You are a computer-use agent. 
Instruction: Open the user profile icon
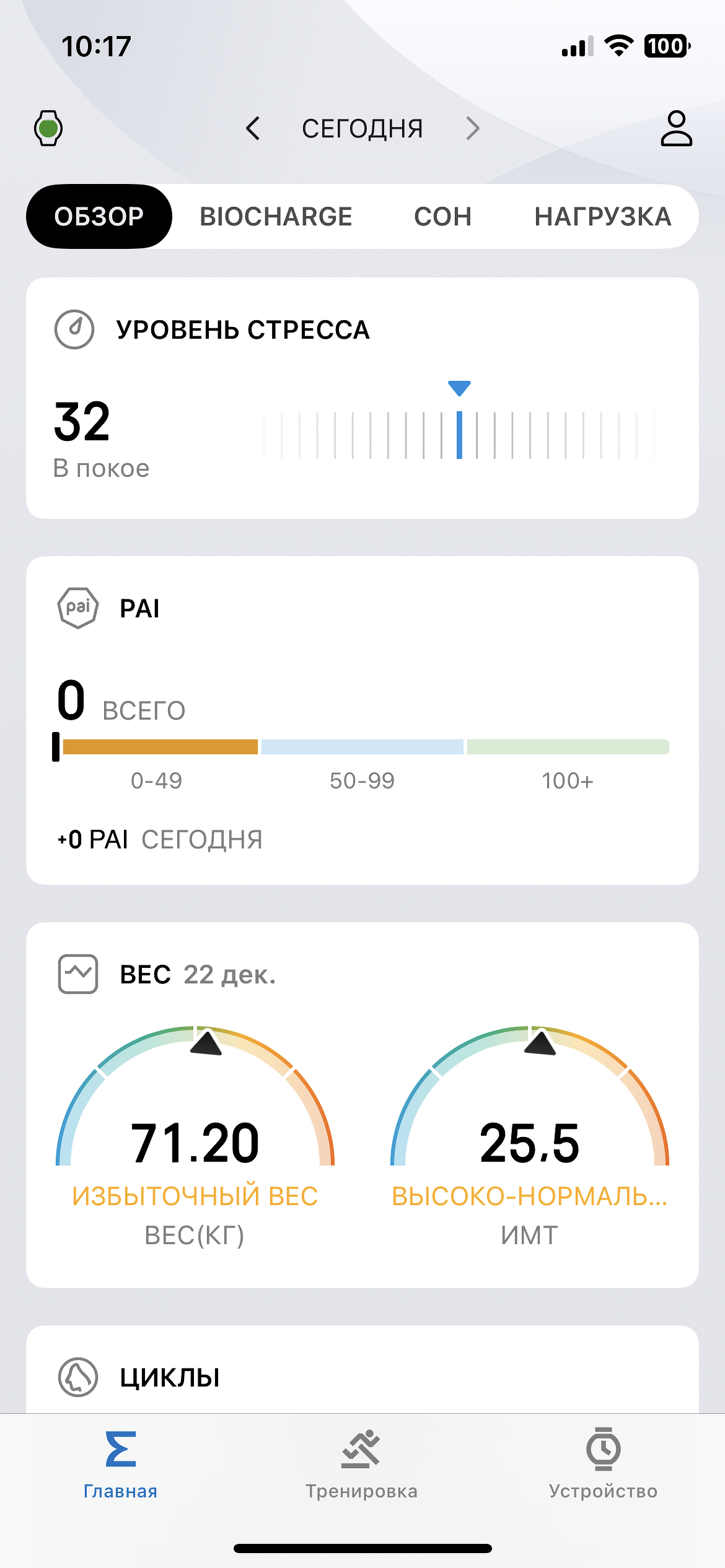tap(676, 128)
